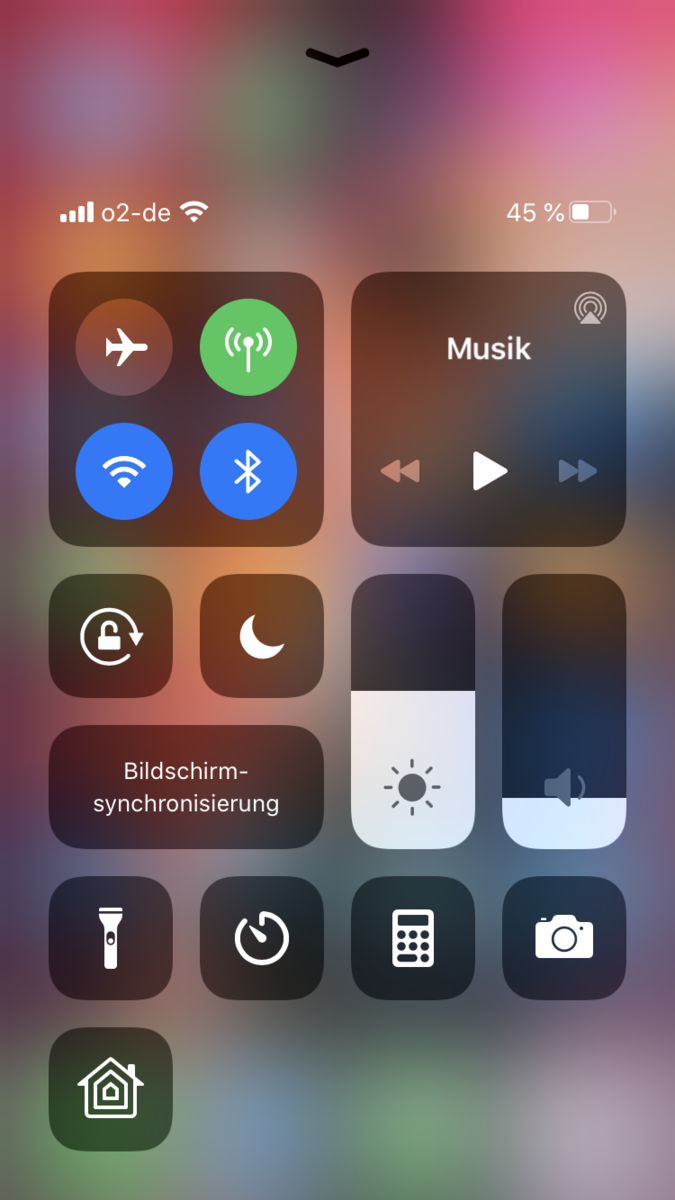675x1200 pixels.
Task: Open Home controls
Action: click(111, 1089)
